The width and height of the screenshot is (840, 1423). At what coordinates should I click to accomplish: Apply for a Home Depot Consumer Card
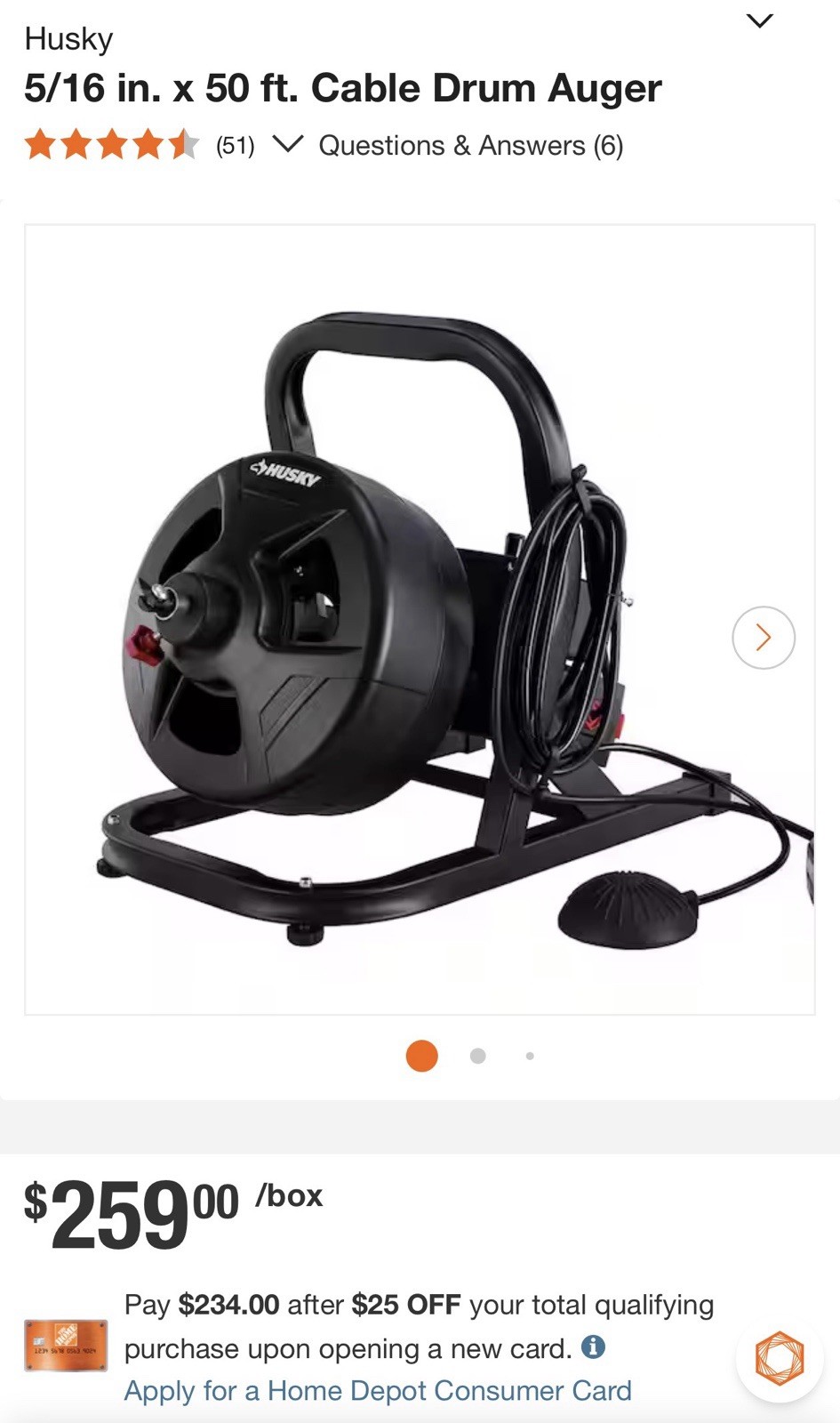pos(378,1390)
